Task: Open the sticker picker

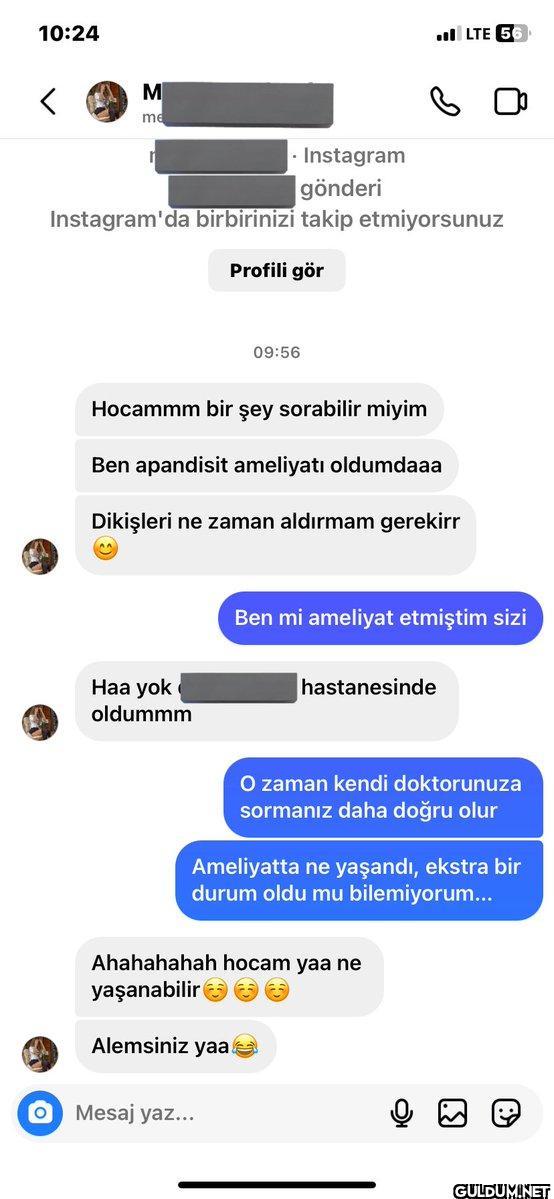Action: point(506,1113)
